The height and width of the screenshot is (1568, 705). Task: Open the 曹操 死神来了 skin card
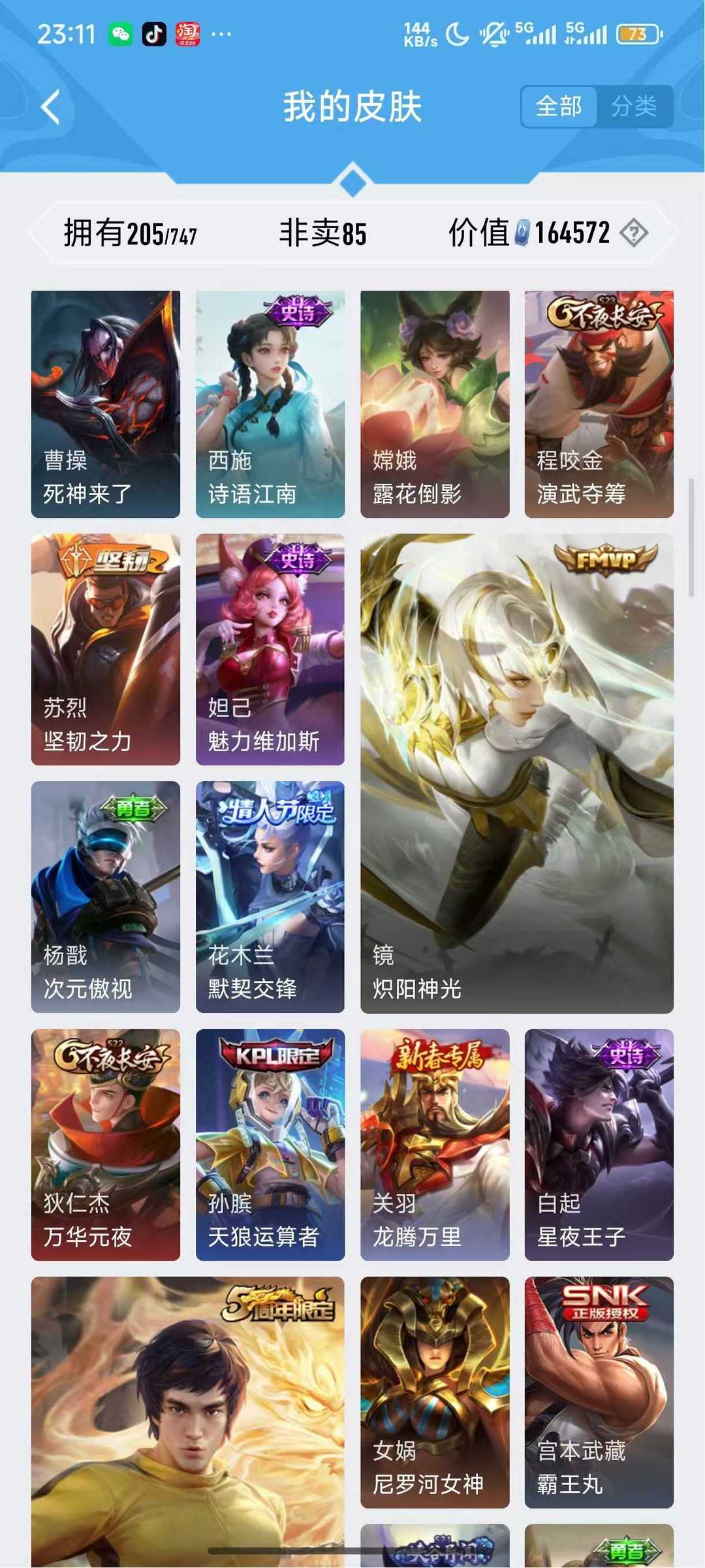pos(106,400)
